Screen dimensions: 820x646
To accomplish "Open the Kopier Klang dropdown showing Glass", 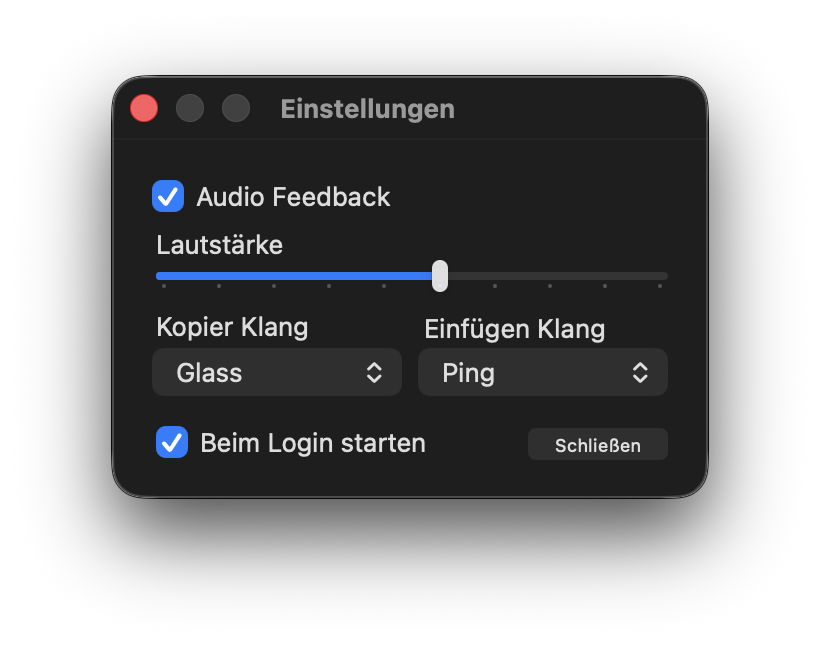I will click(x=277, y=373).
